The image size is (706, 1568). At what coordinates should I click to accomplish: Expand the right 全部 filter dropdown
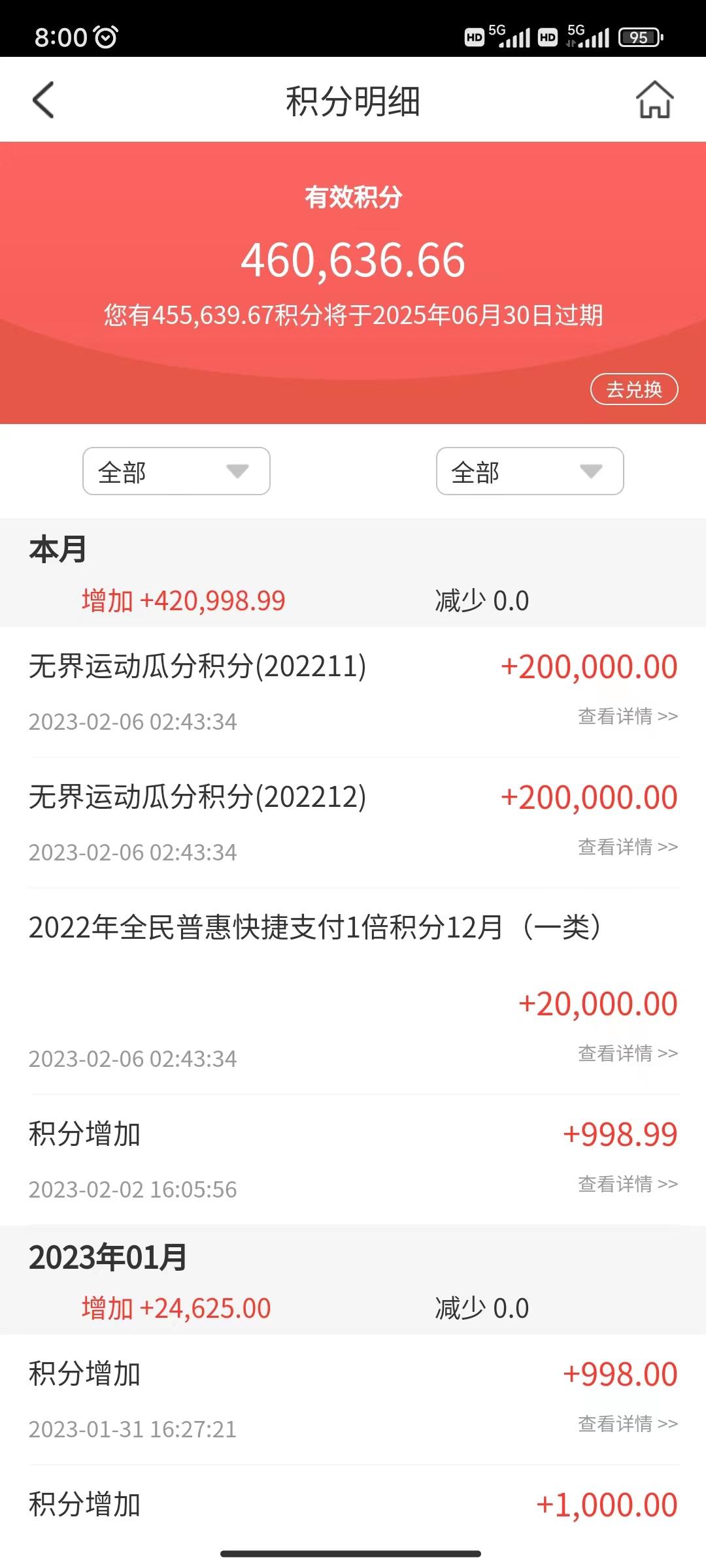(530, 471)
